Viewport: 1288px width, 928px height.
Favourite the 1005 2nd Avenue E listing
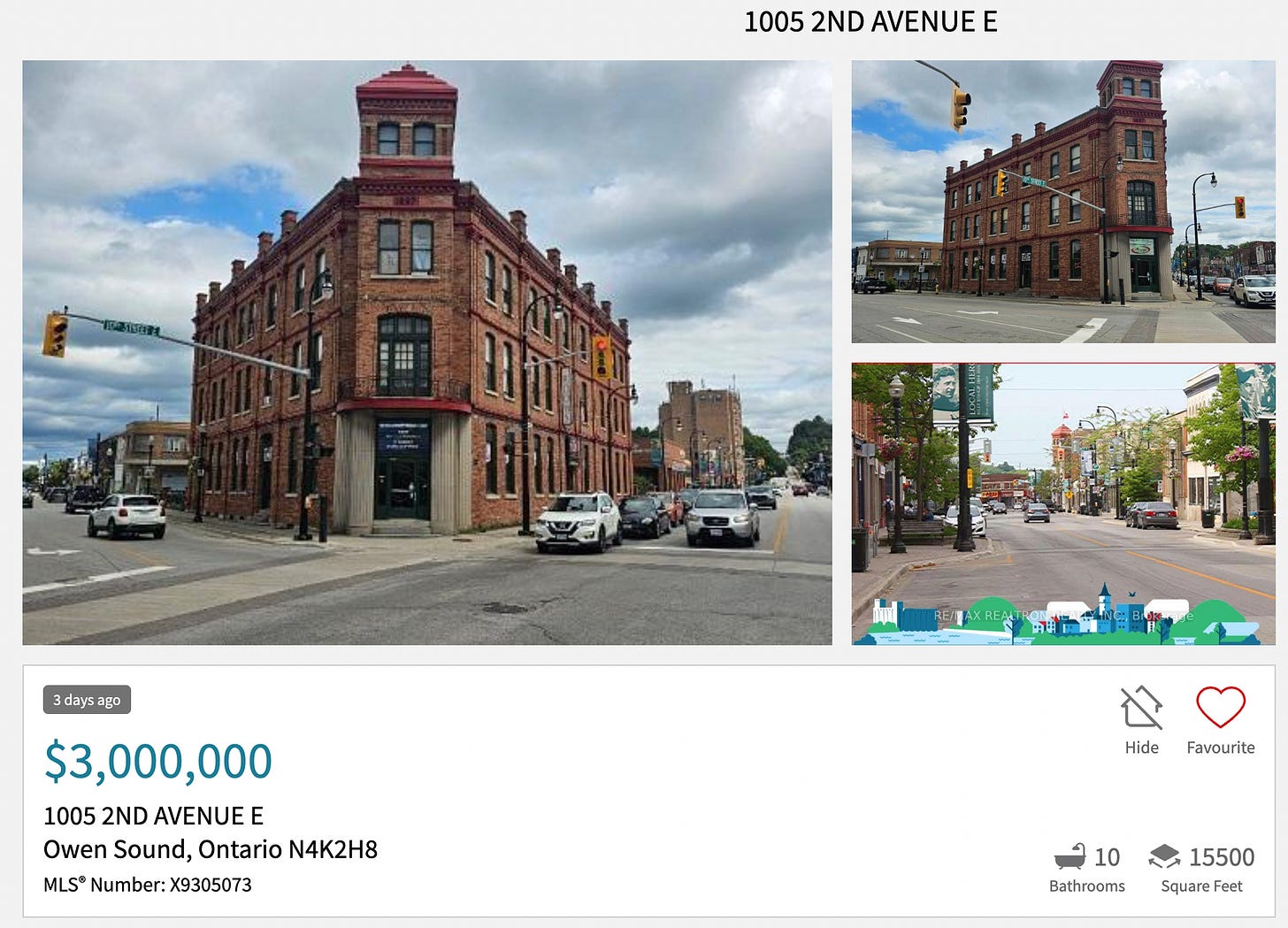coord(1220,719)
